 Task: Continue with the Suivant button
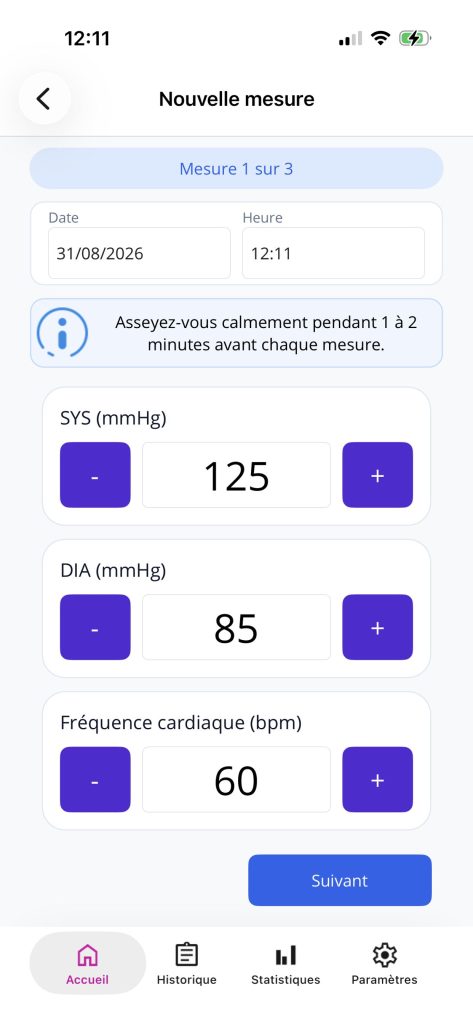coord(340,880)
